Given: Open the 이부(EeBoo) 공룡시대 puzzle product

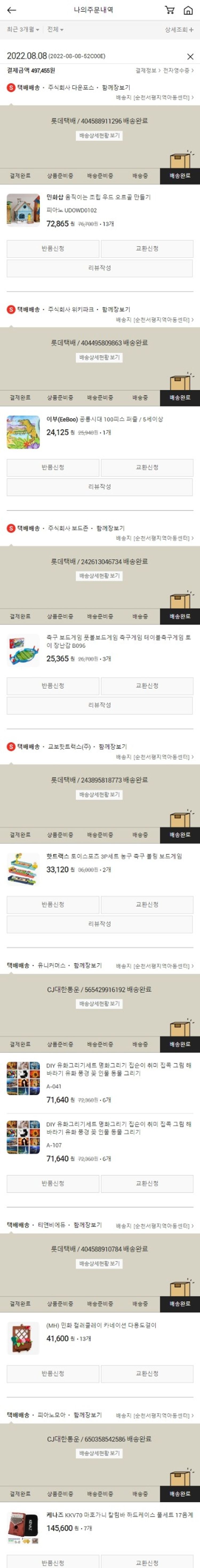Looking at the screenshot, I should [x=105, y=419].
